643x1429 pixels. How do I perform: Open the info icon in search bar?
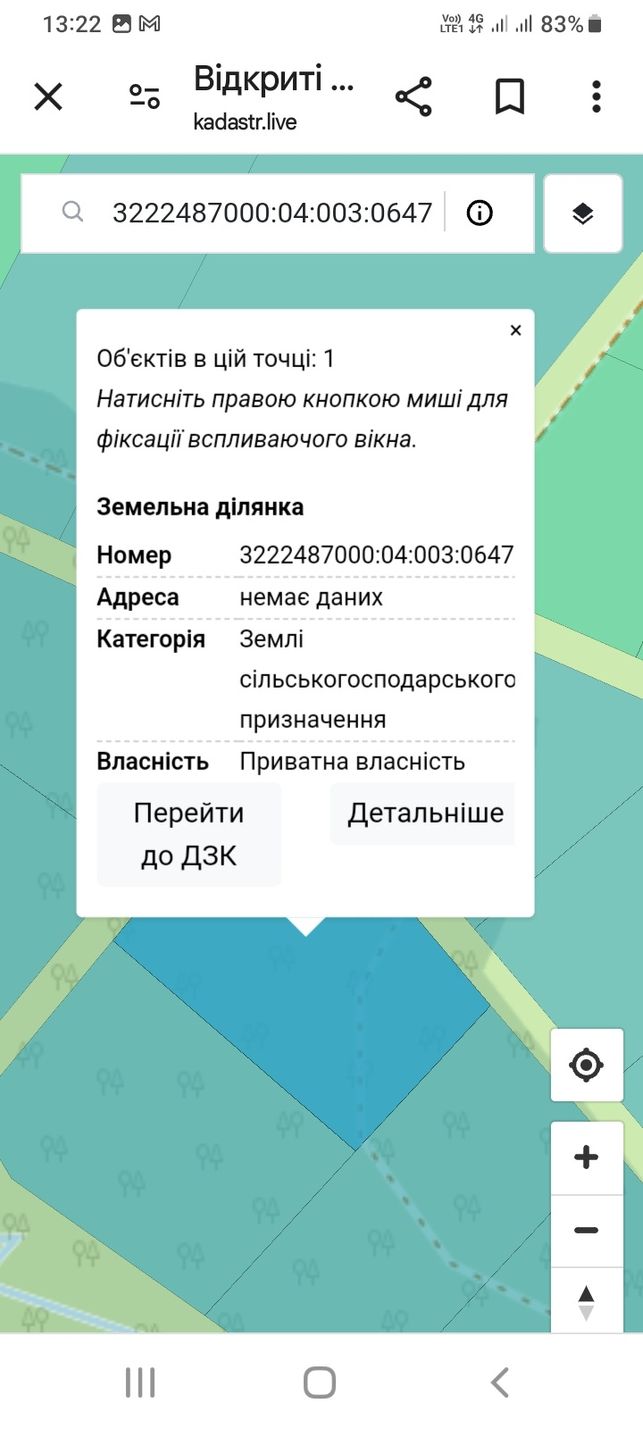tap(480, 213)
